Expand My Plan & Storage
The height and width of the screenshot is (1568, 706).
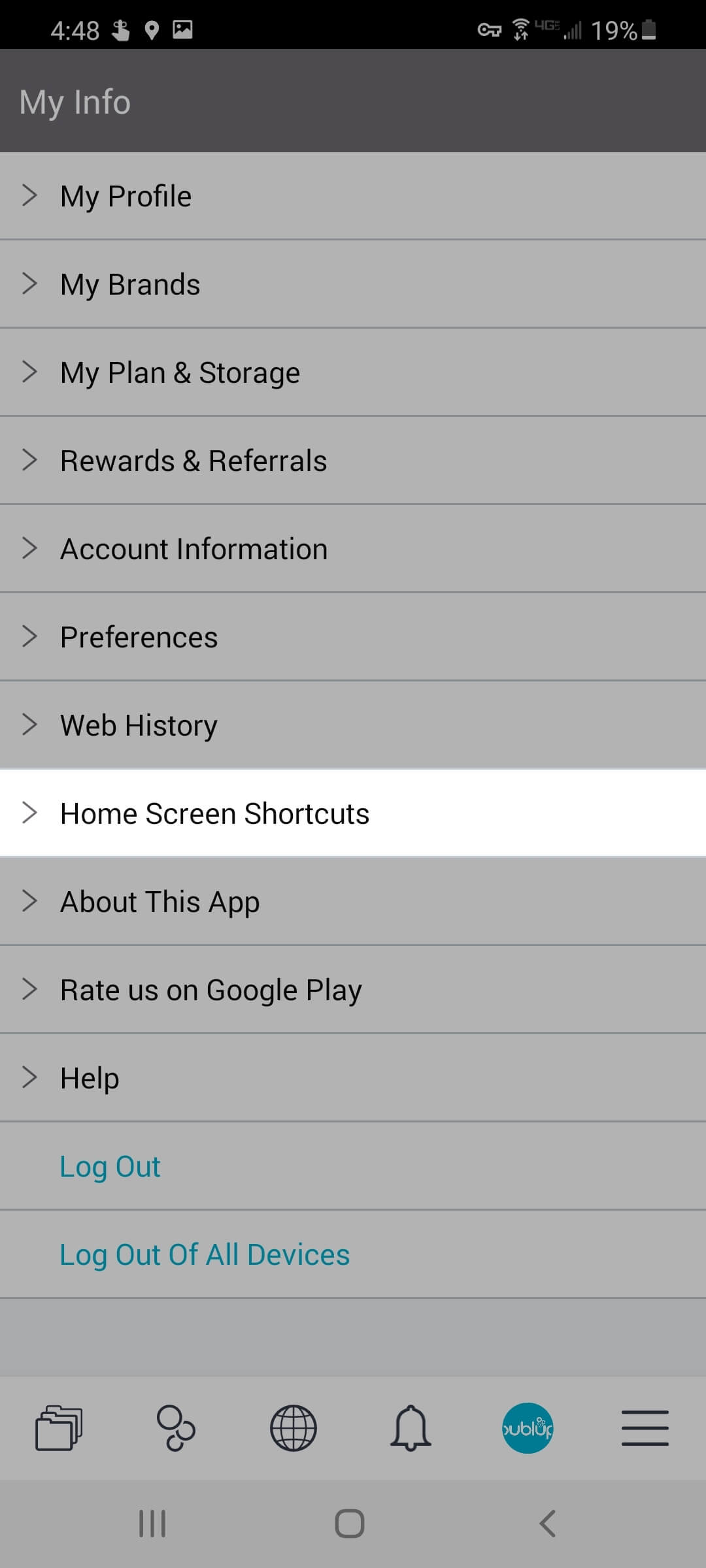coord(179,372)
